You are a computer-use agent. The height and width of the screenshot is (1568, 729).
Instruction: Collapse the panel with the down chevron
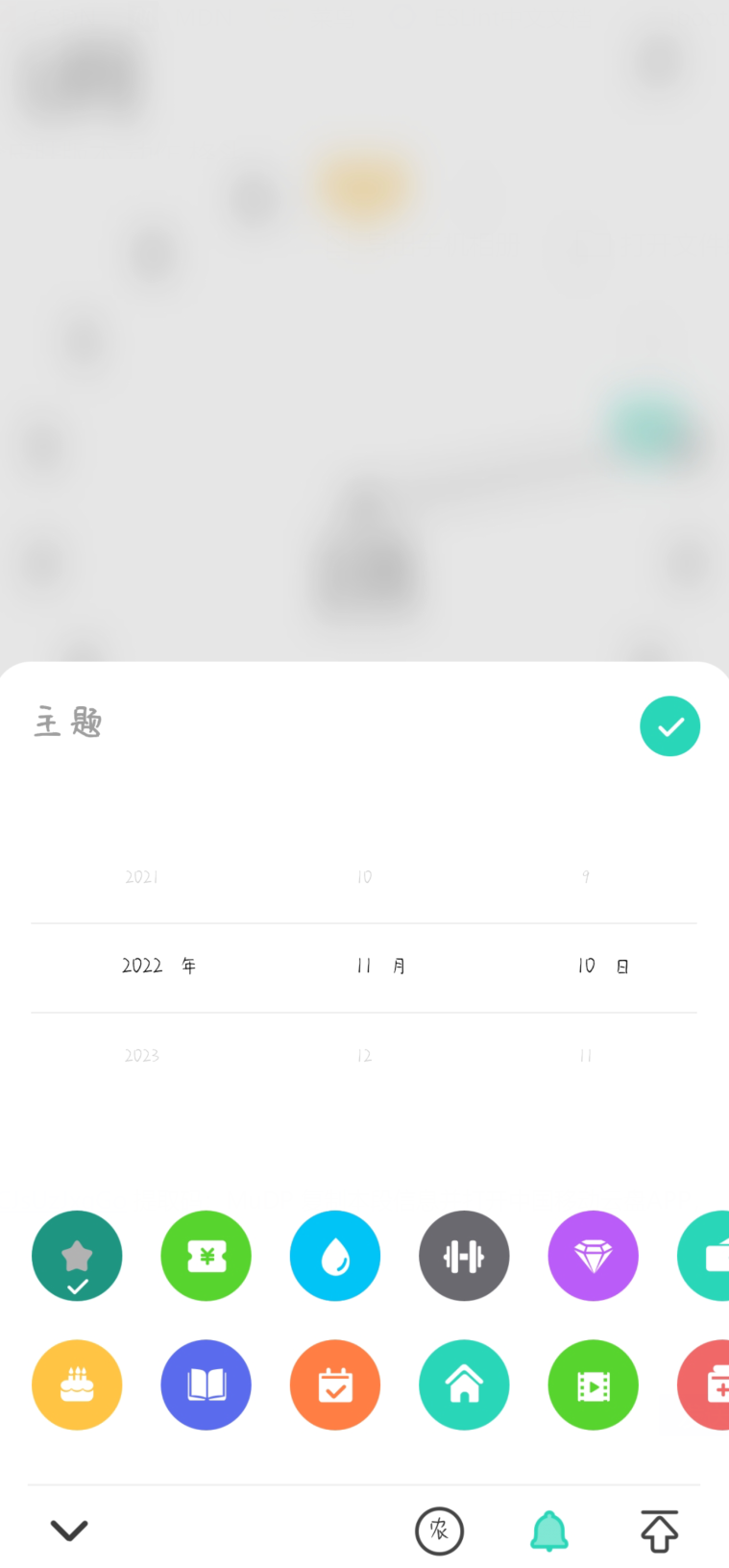[x=69, y=1531]
